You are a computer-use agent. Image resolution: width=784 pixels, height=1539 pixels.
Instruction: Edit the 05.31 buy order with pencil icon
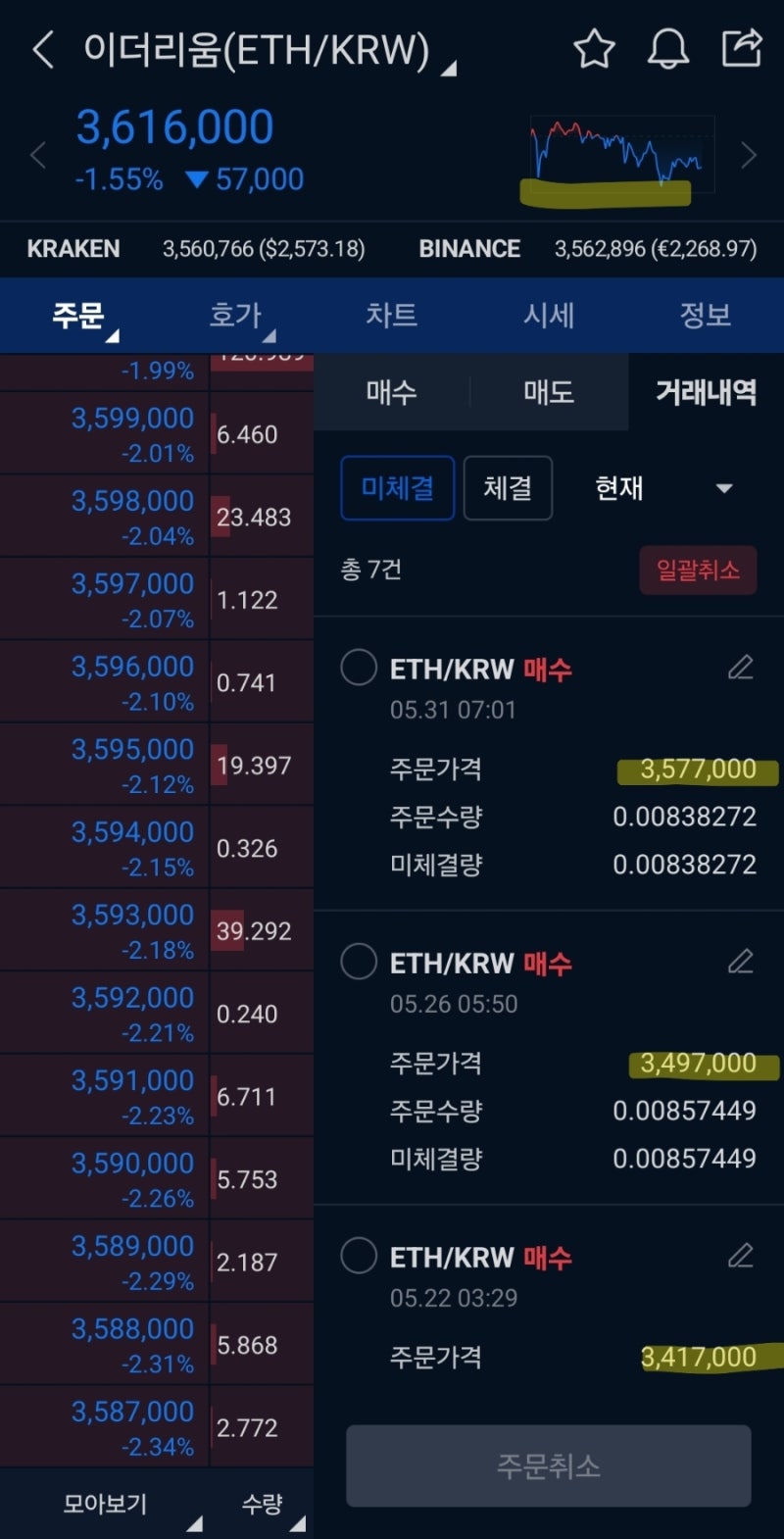[741, 667]
